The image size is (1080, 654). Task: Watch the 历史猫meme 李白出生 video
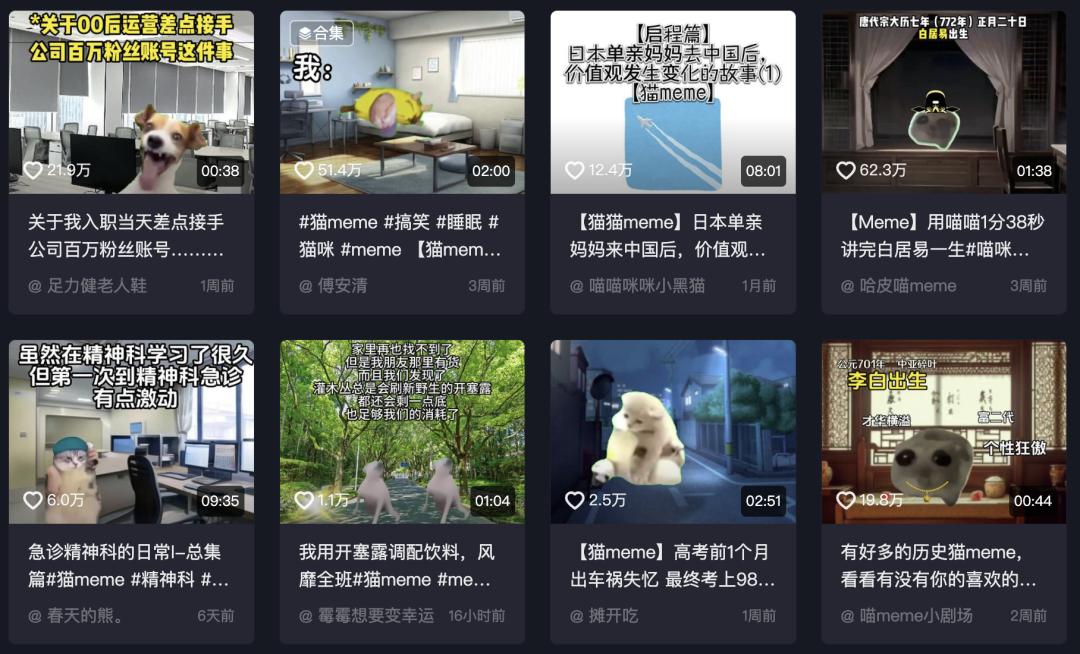[x=944, y=432]
